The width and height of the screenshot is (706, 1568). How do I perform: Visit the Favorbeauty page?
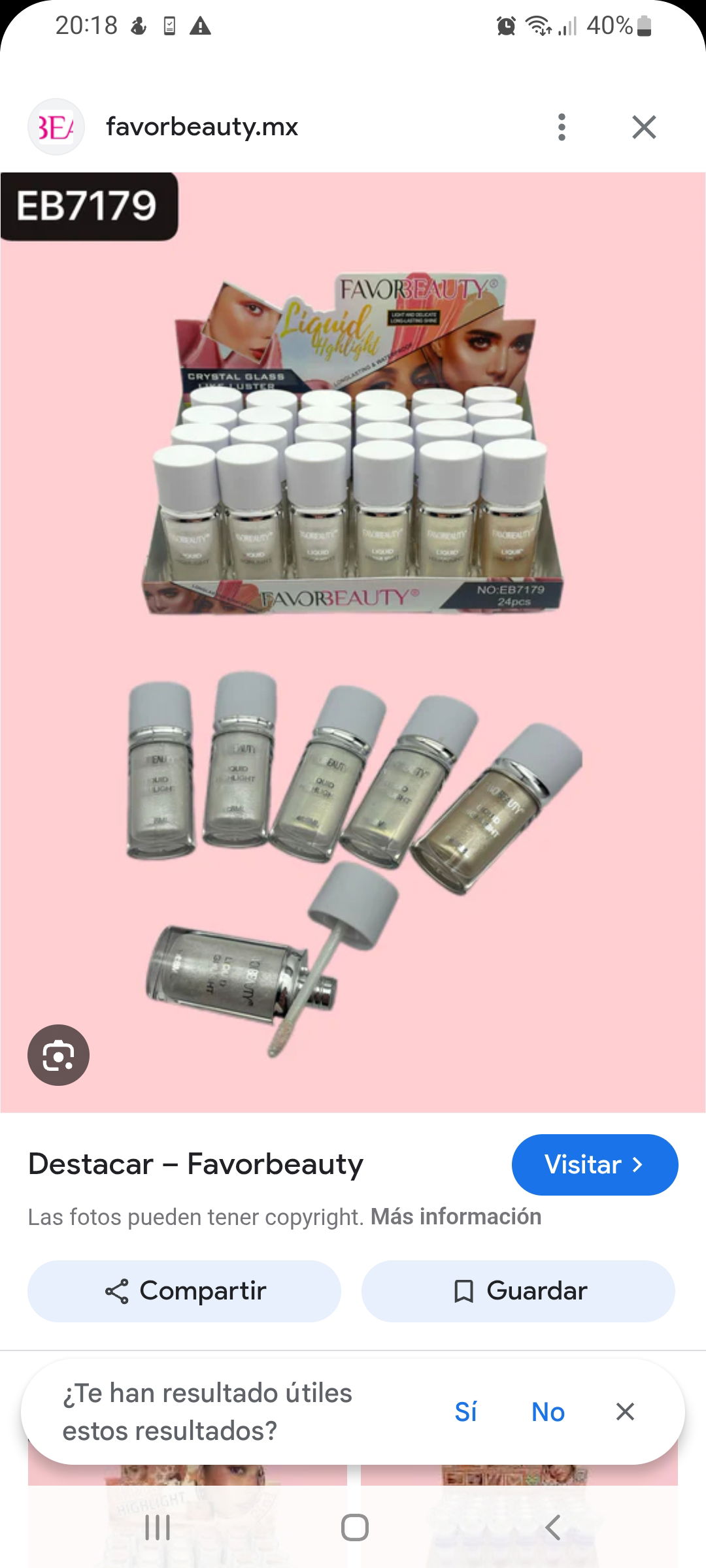pos(594,1165)
